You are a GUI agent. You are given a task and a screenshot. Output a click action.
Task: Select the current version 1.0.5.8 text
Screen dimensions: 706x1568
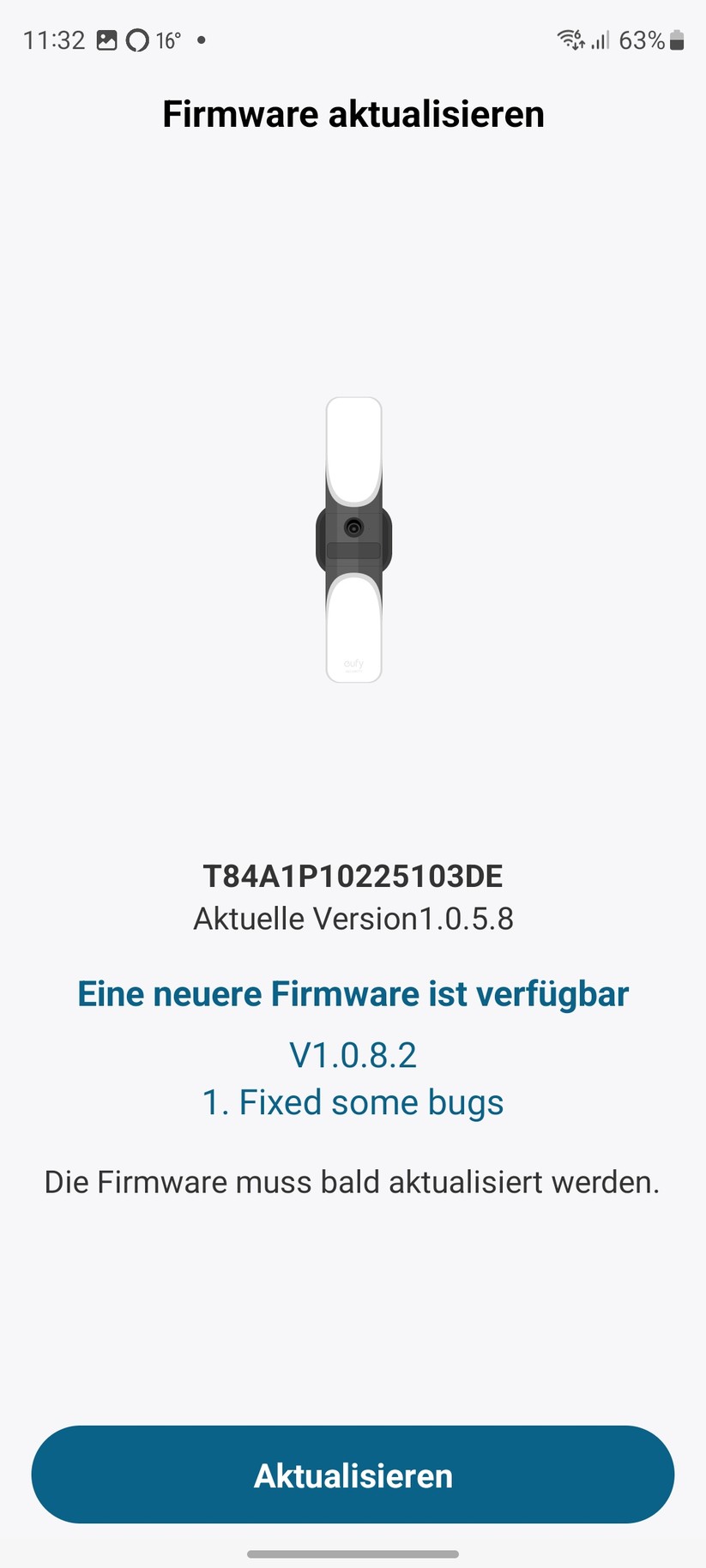pyautogui.click(x=353, y=918)
